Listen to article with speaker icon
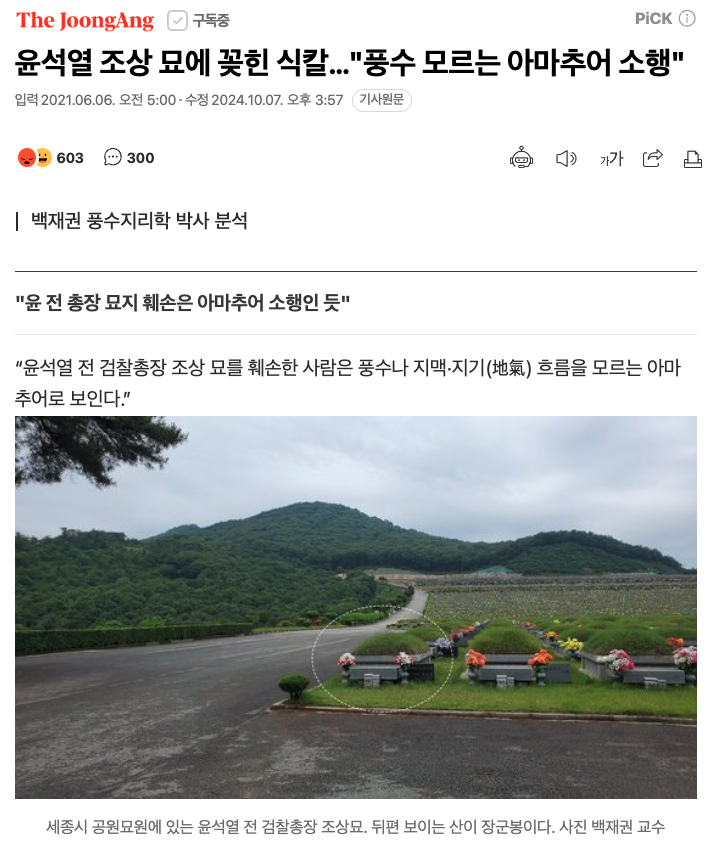The image size is (717, 847). click(566, 158)
